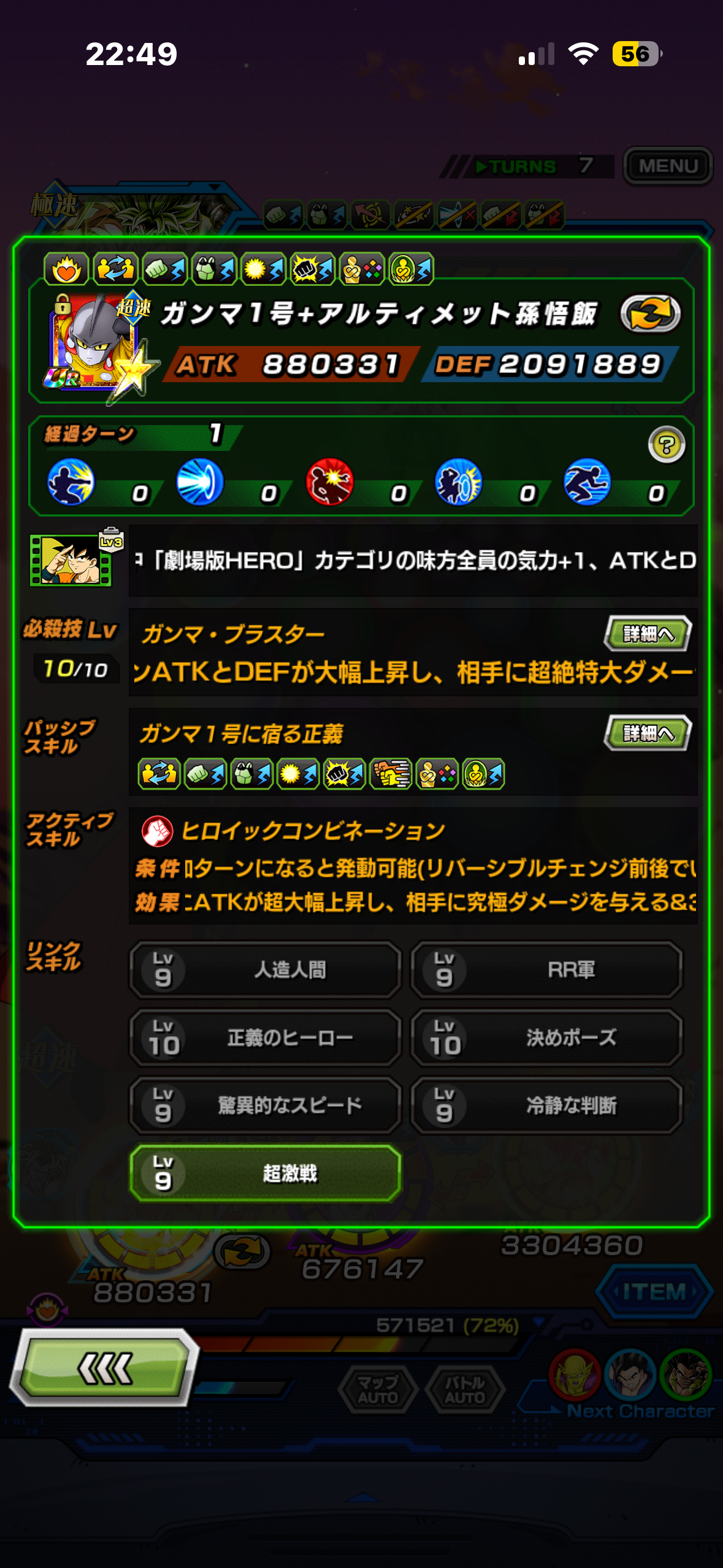This screenshot has height=1568, width=723.
Task: Select the 決めポーズ link skill
Action: tap(546, 1038)
